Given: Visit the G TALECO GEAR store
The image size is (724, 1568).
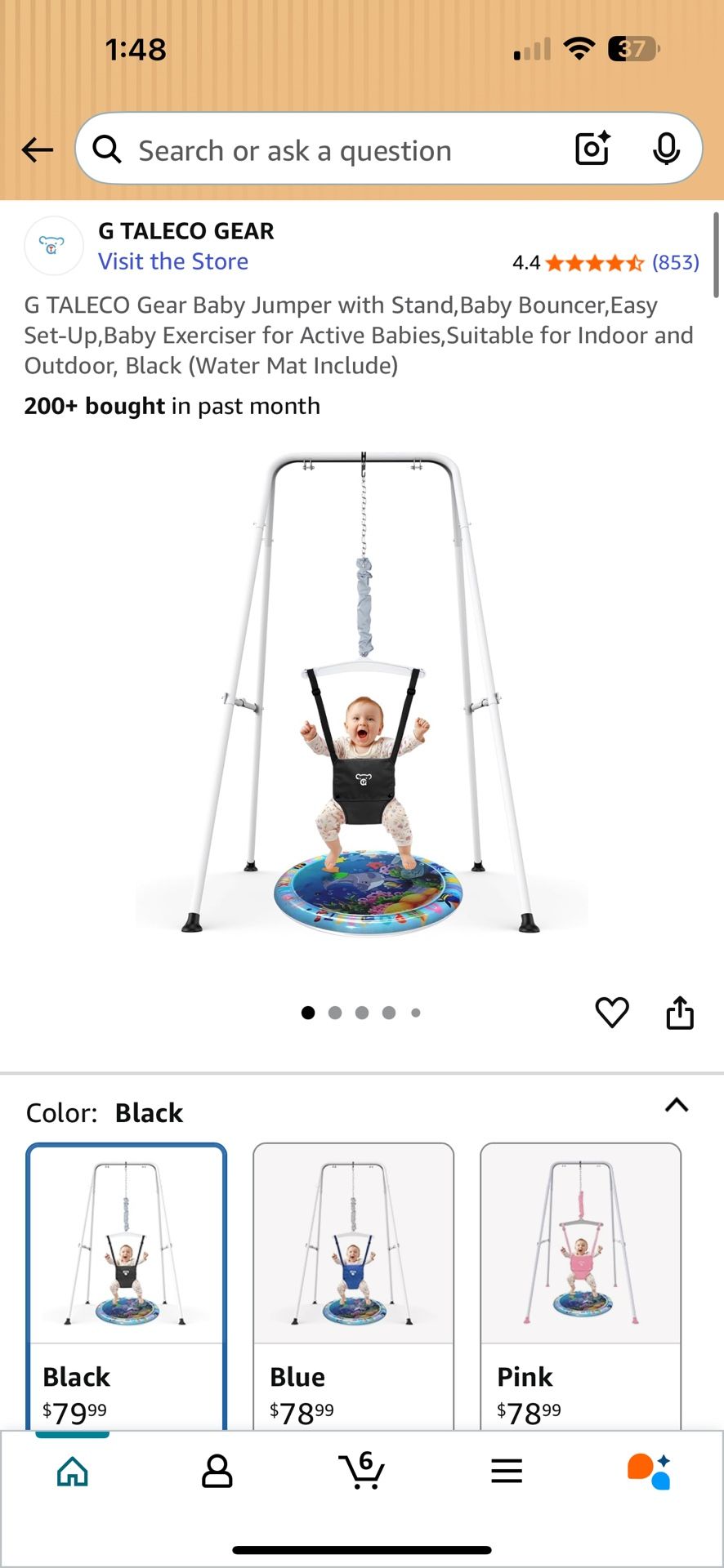Looking at the screenshot, I should pyautogui.click(x=173, y=261).
